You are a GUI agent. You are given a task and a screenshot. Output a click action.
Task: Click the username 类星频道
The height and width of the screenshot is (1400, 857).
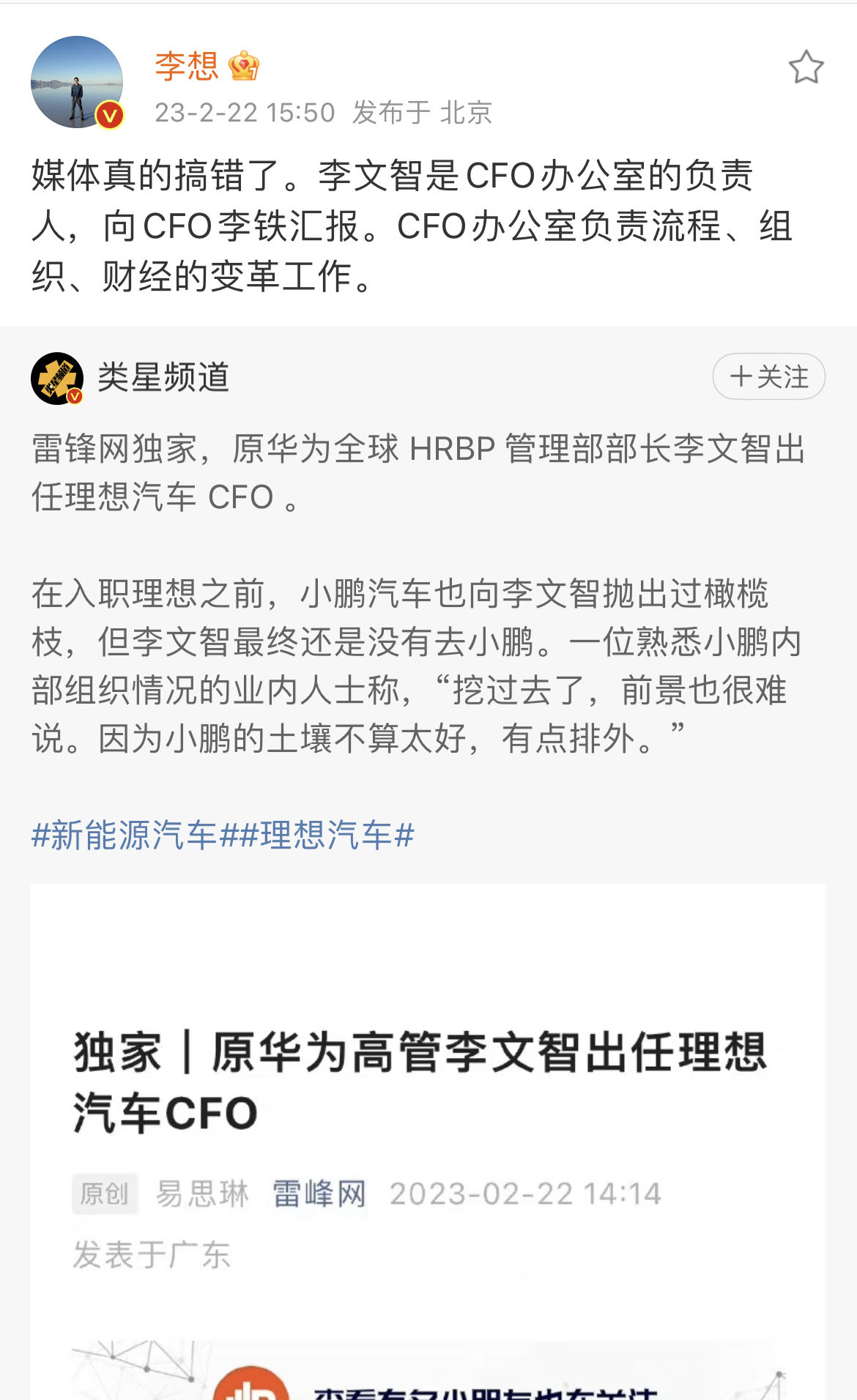[x=165, y=378]
